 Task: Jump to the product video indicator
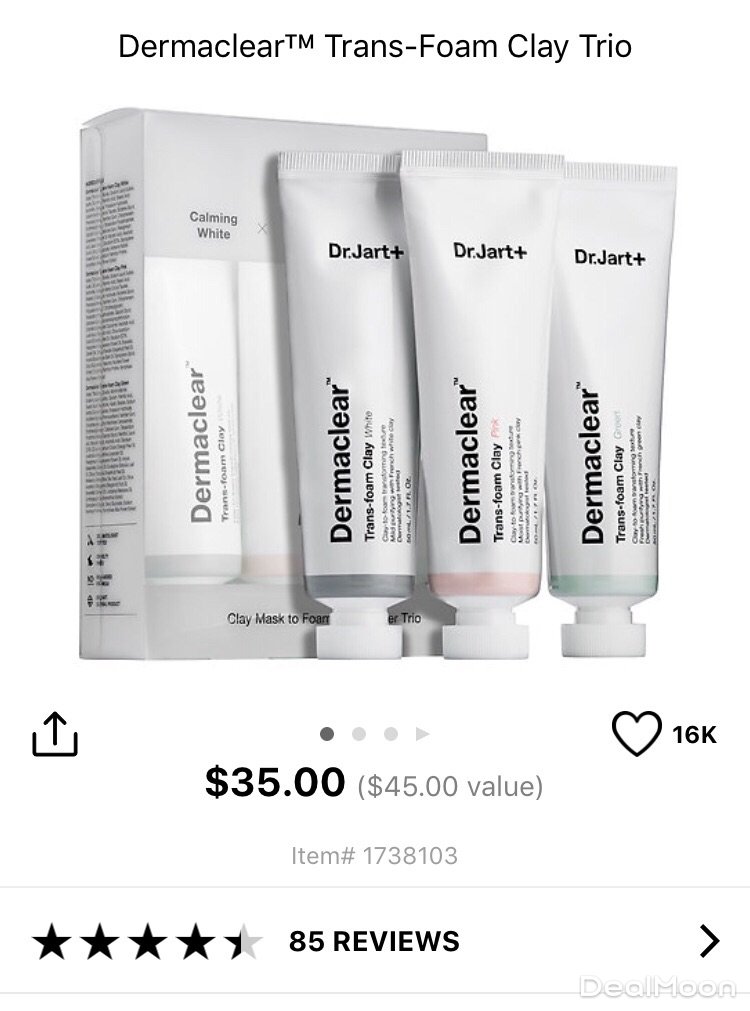coord(423,734)
